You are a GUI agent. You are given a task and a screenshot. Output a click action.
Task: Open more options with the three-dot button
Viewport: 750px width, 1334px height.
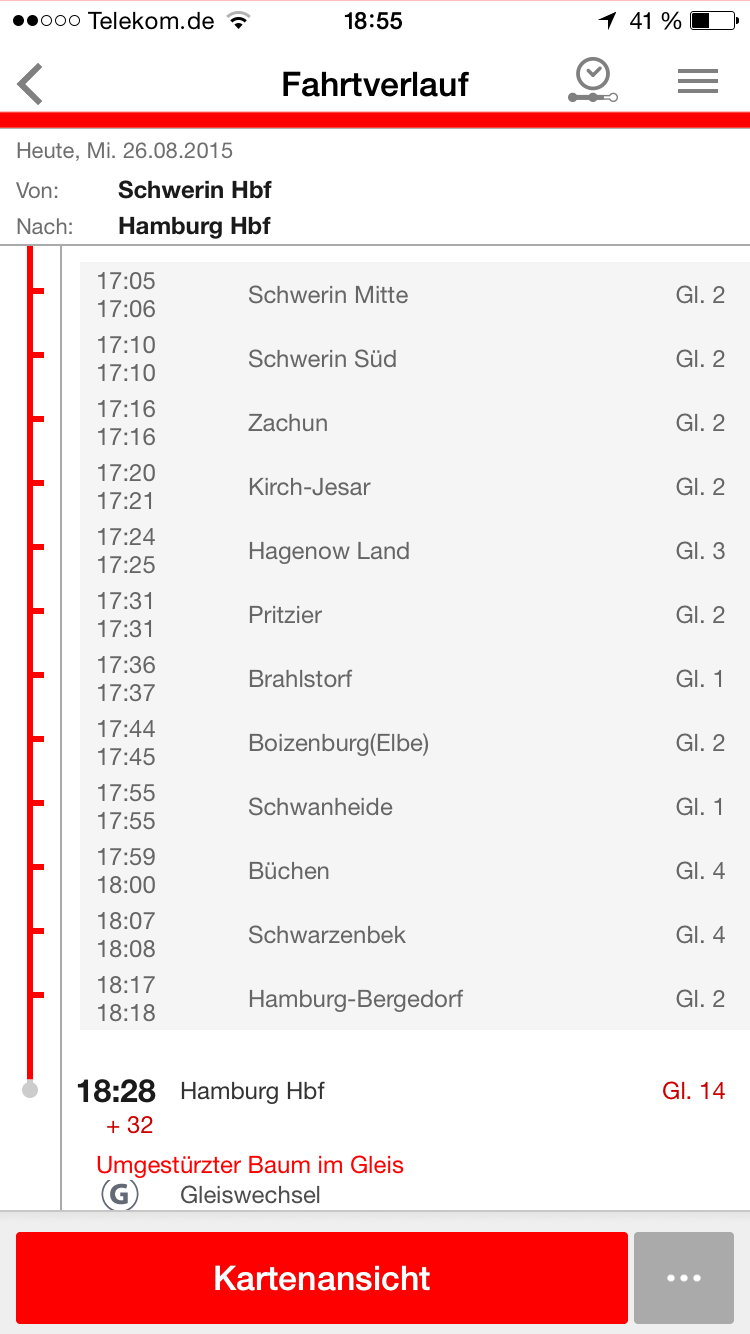[x=684, y=1278]
